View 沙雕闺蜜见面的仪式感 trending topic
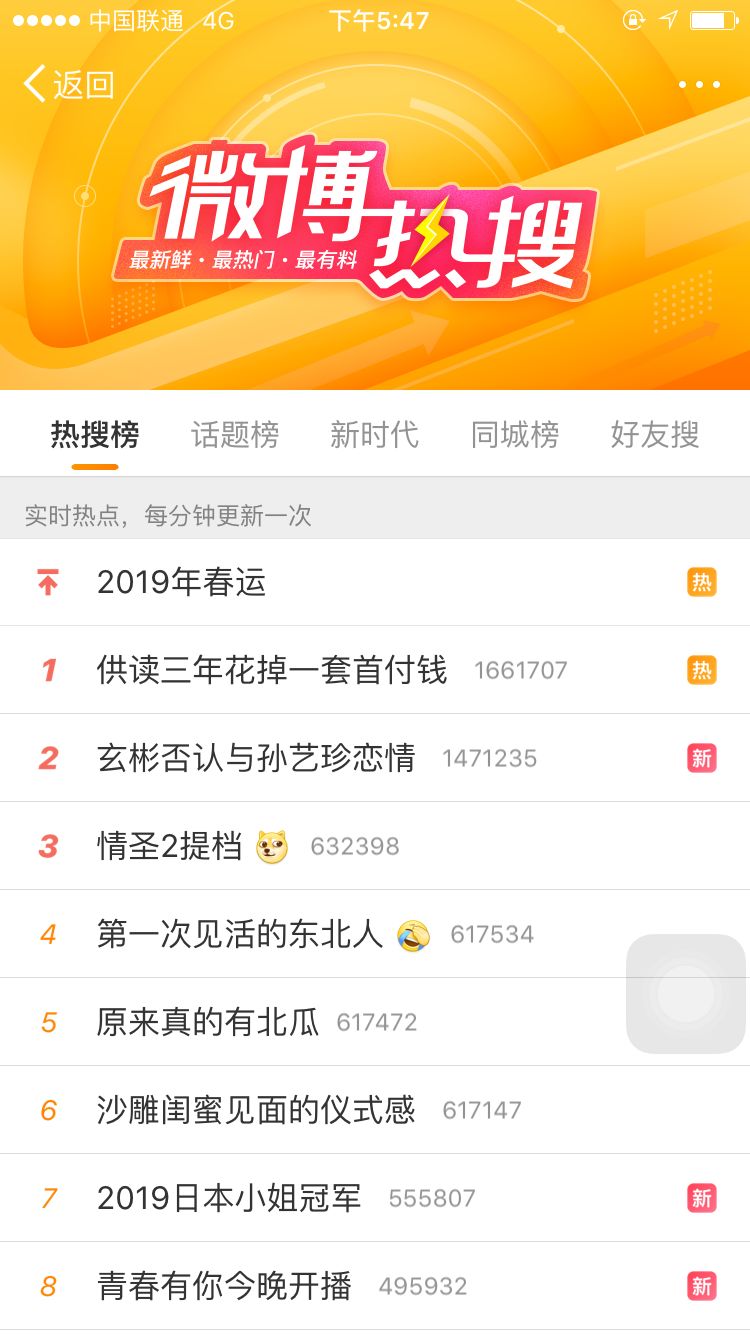 click(256, 1110)
